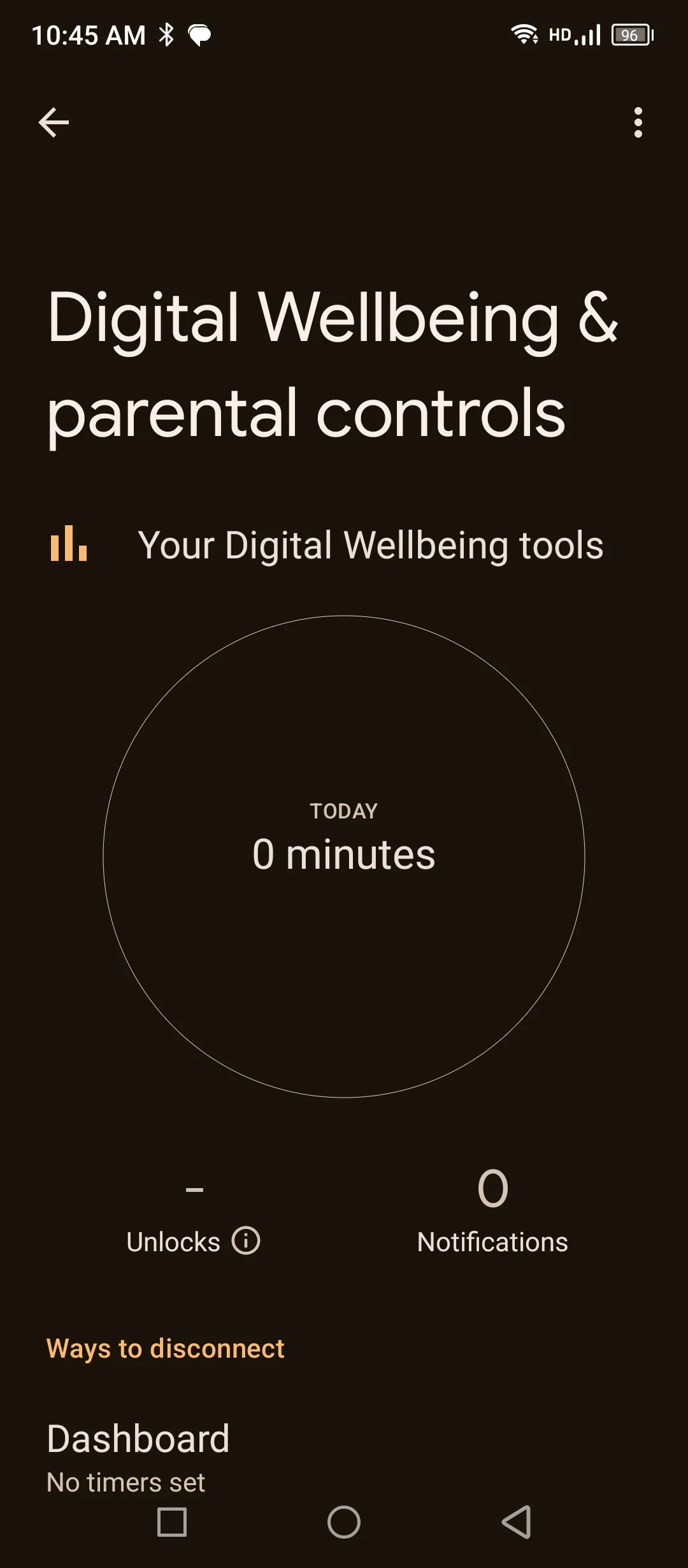Open recent apps via square button
This screenshot has height=1568, width=688.
click(172, 1522)
